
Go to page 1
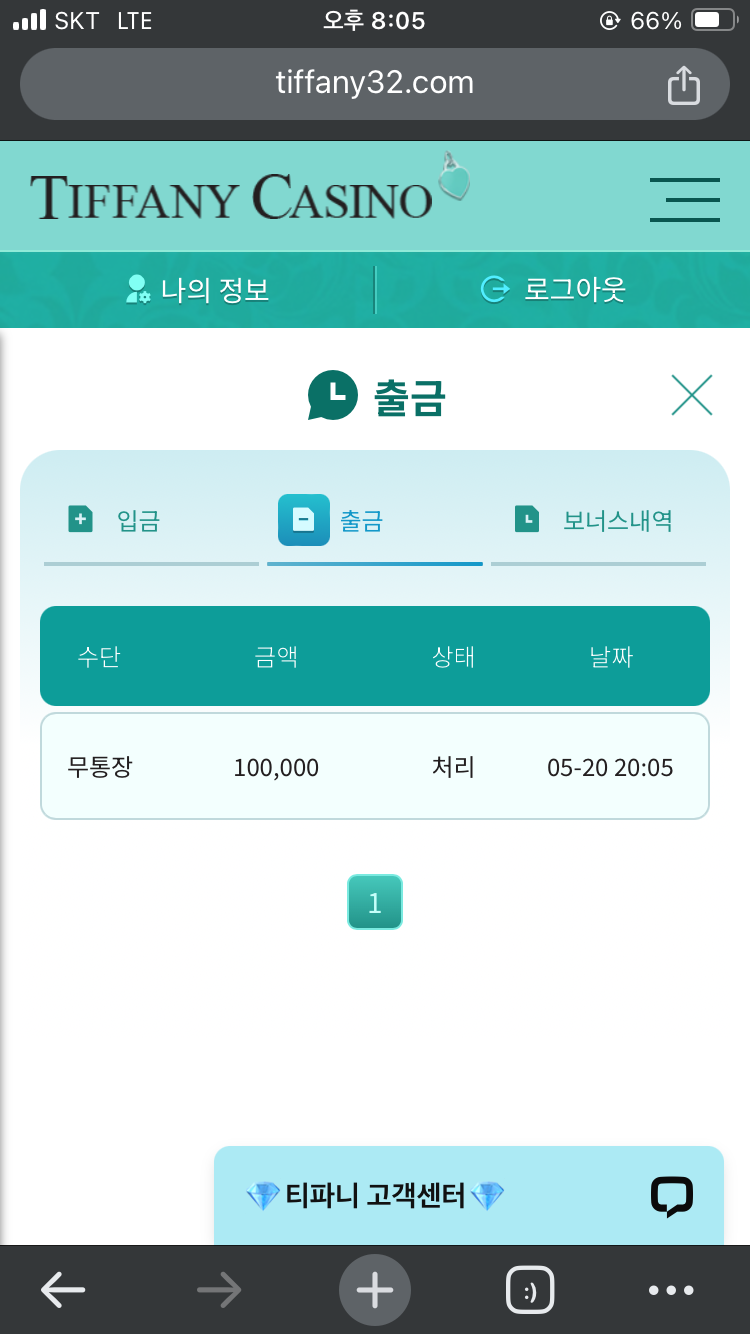click(x=374, y=902)
